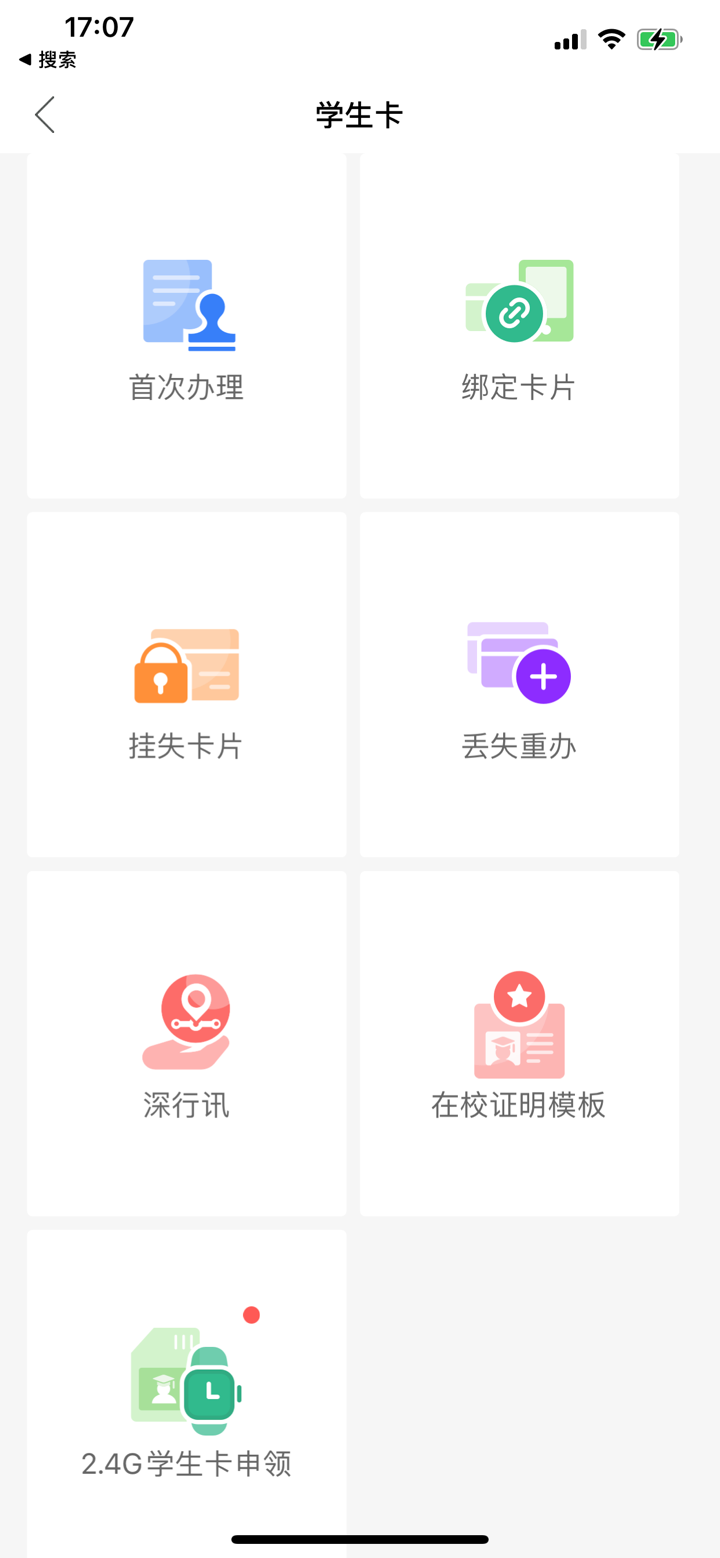Tap the red star badge on 在校证明模板
720x1558 pixels.
tap(518, 993)
